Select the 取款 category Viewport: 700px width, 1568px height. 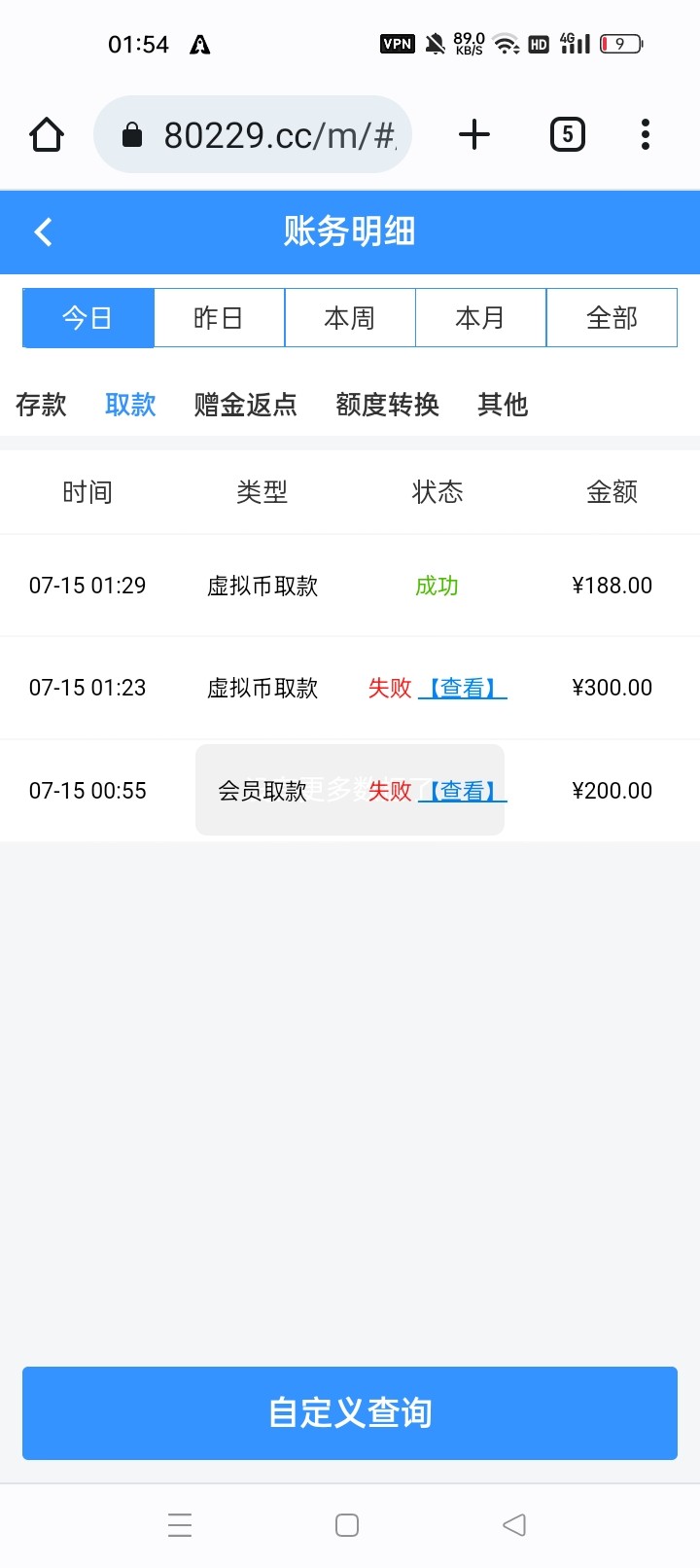(130, 405)
